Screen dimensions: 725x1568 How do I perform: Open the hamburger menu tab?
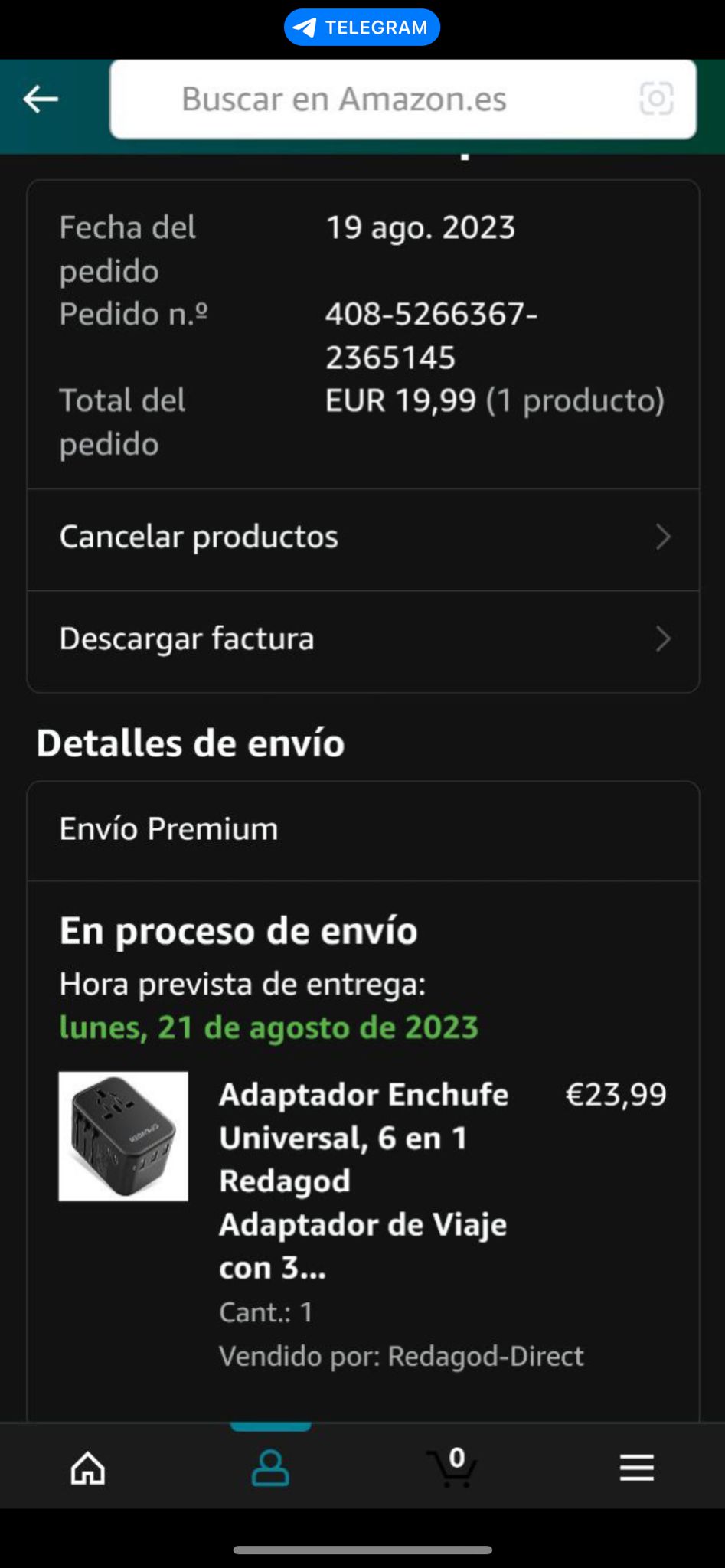coord(636,1468)
